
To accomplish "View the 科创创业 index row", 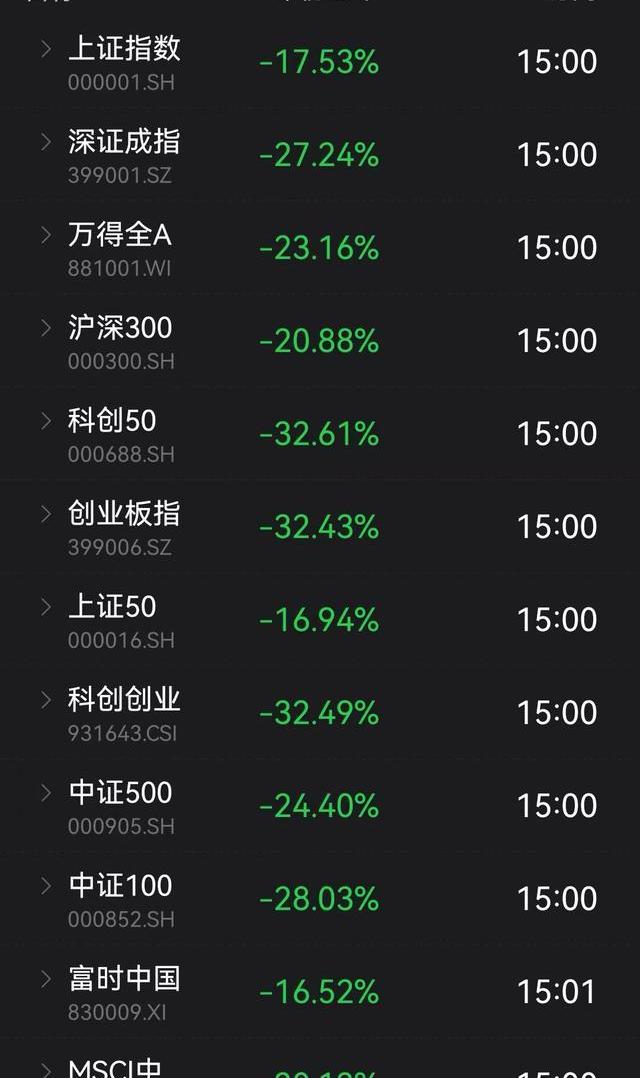I will click(320, 712).
